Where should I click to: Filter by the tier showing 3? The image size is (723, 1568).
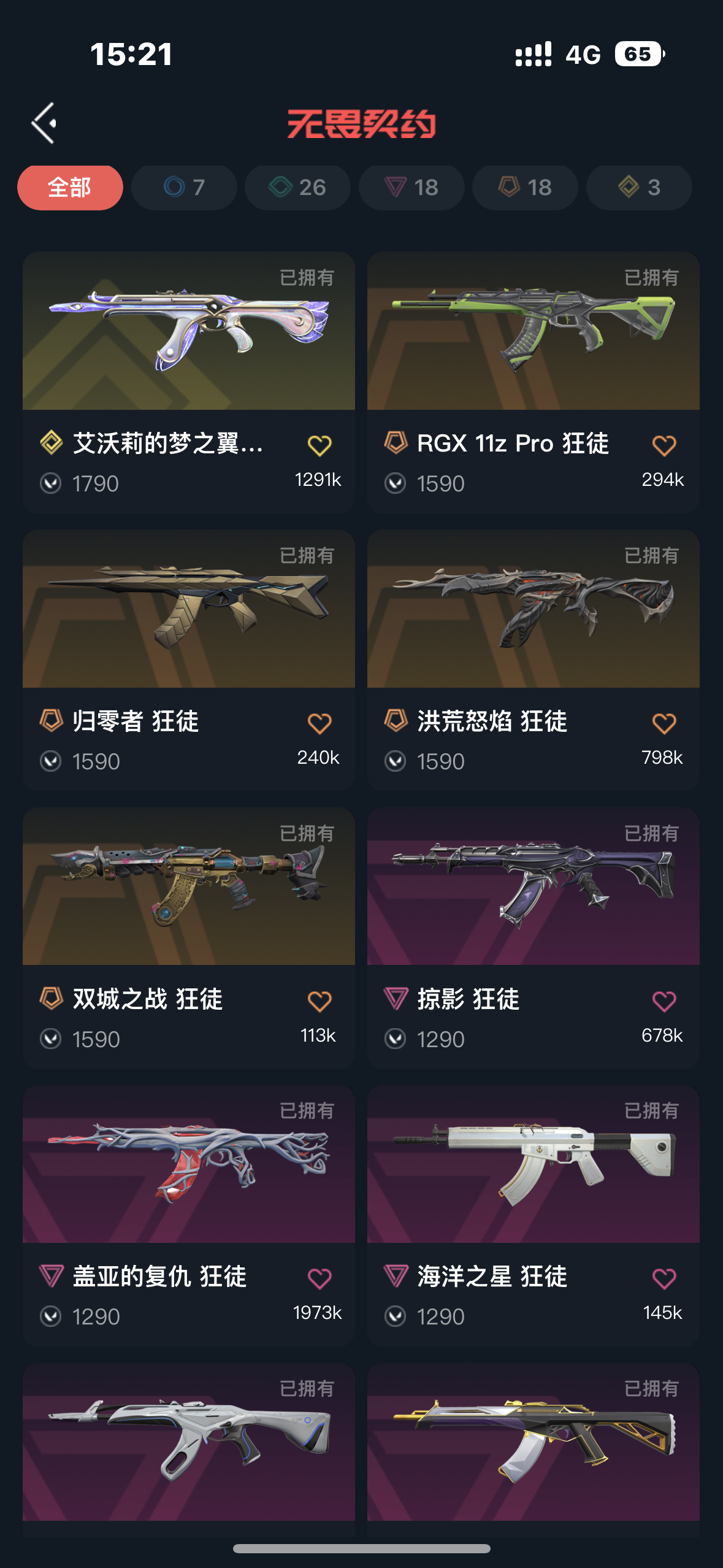pos(639,188)
